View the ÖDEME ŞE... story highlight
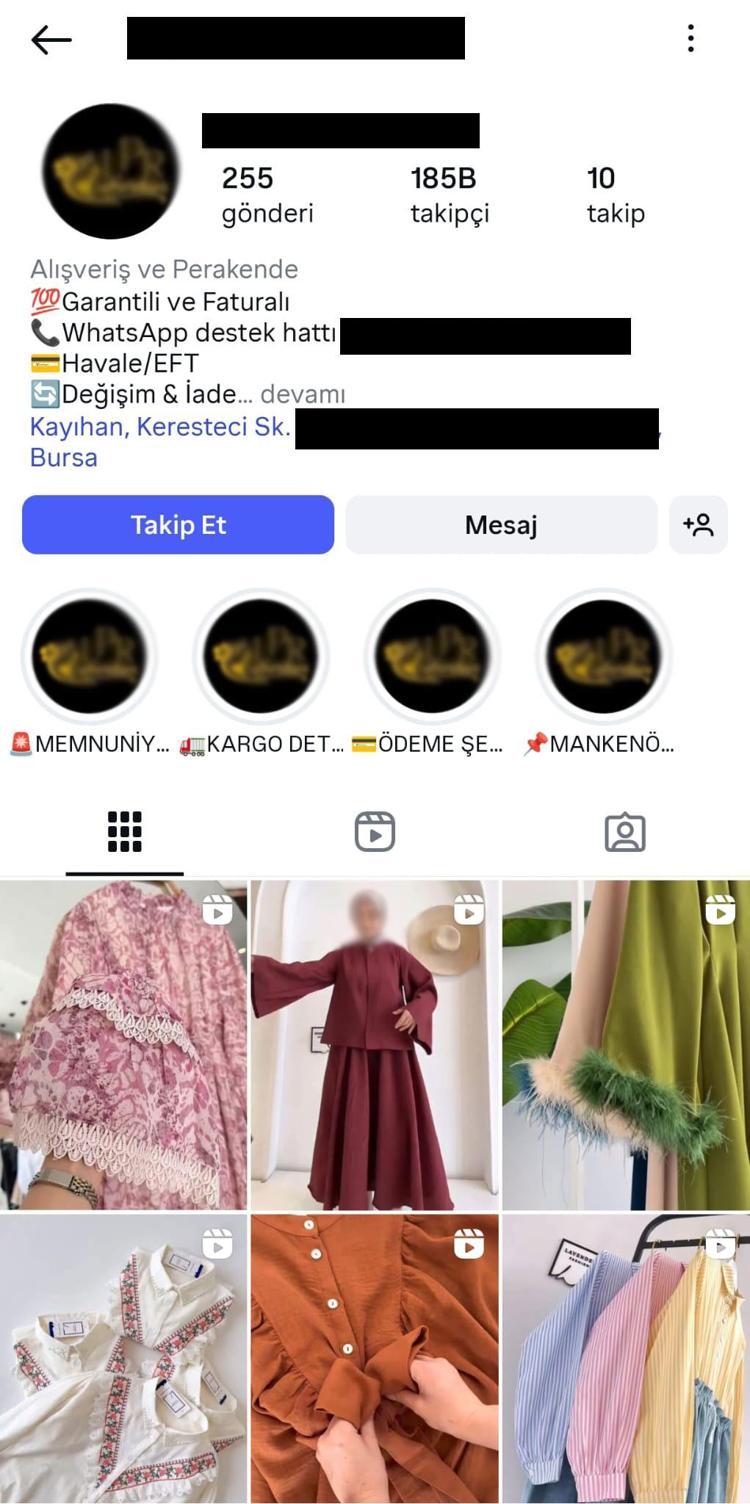The image size is (750, 1504). point(432,657)
